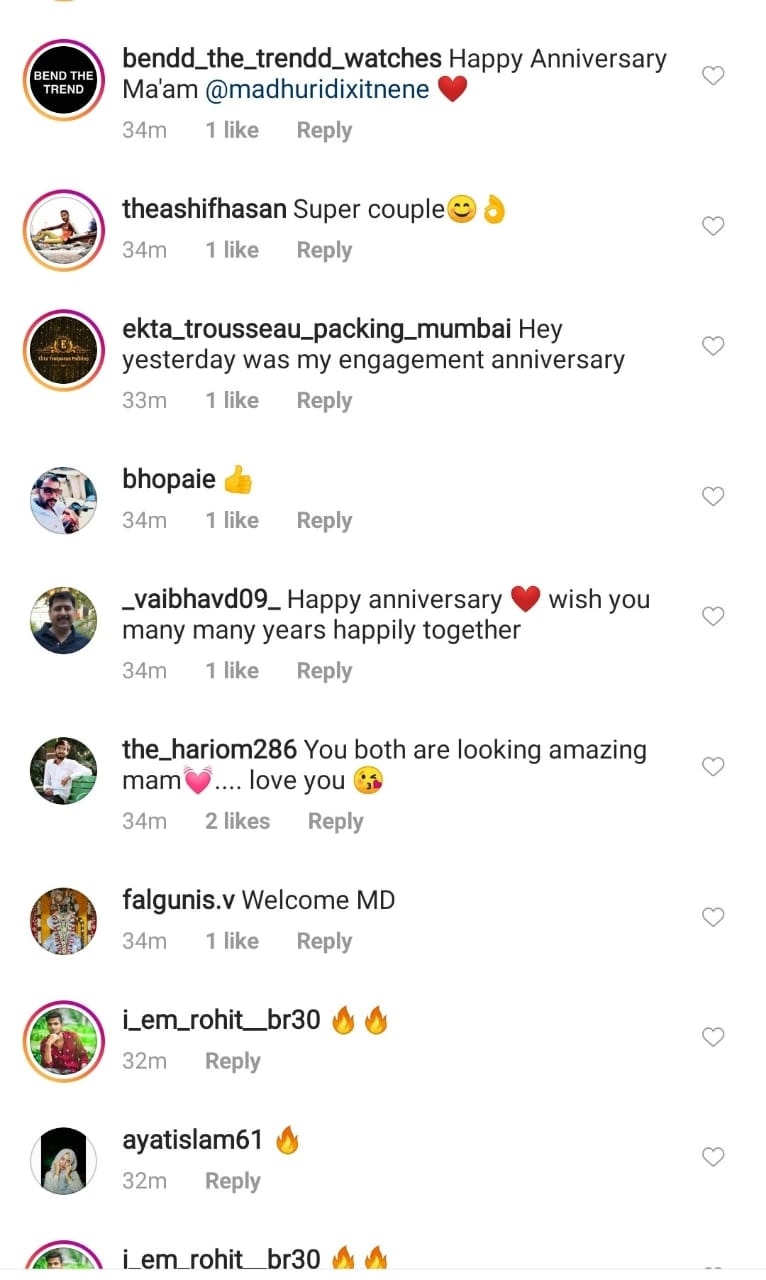This screenshot has height=1280, width=766.
Task: Like theashifhasan's Super couple comment
Action: click(712, 226)
